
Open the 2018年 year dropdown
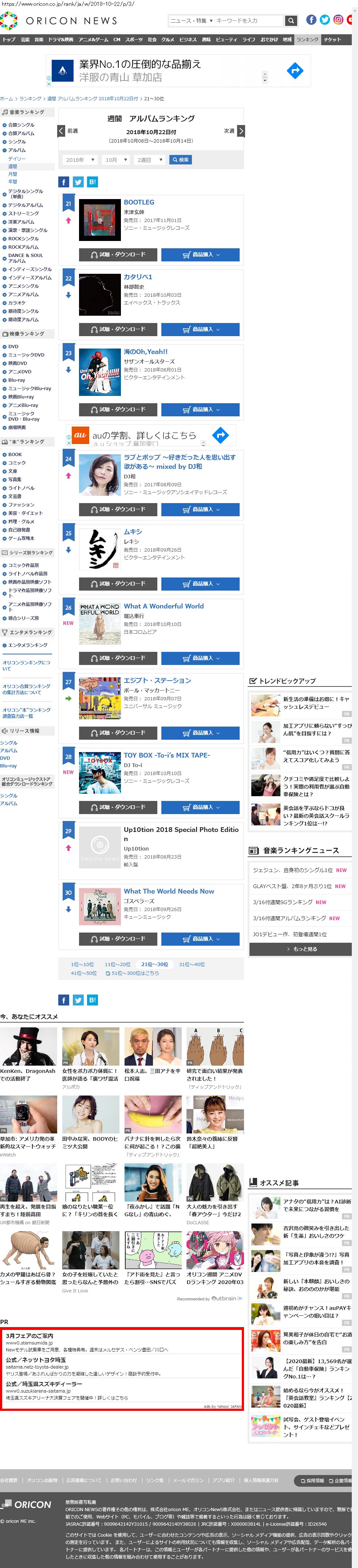coord(80,160)
